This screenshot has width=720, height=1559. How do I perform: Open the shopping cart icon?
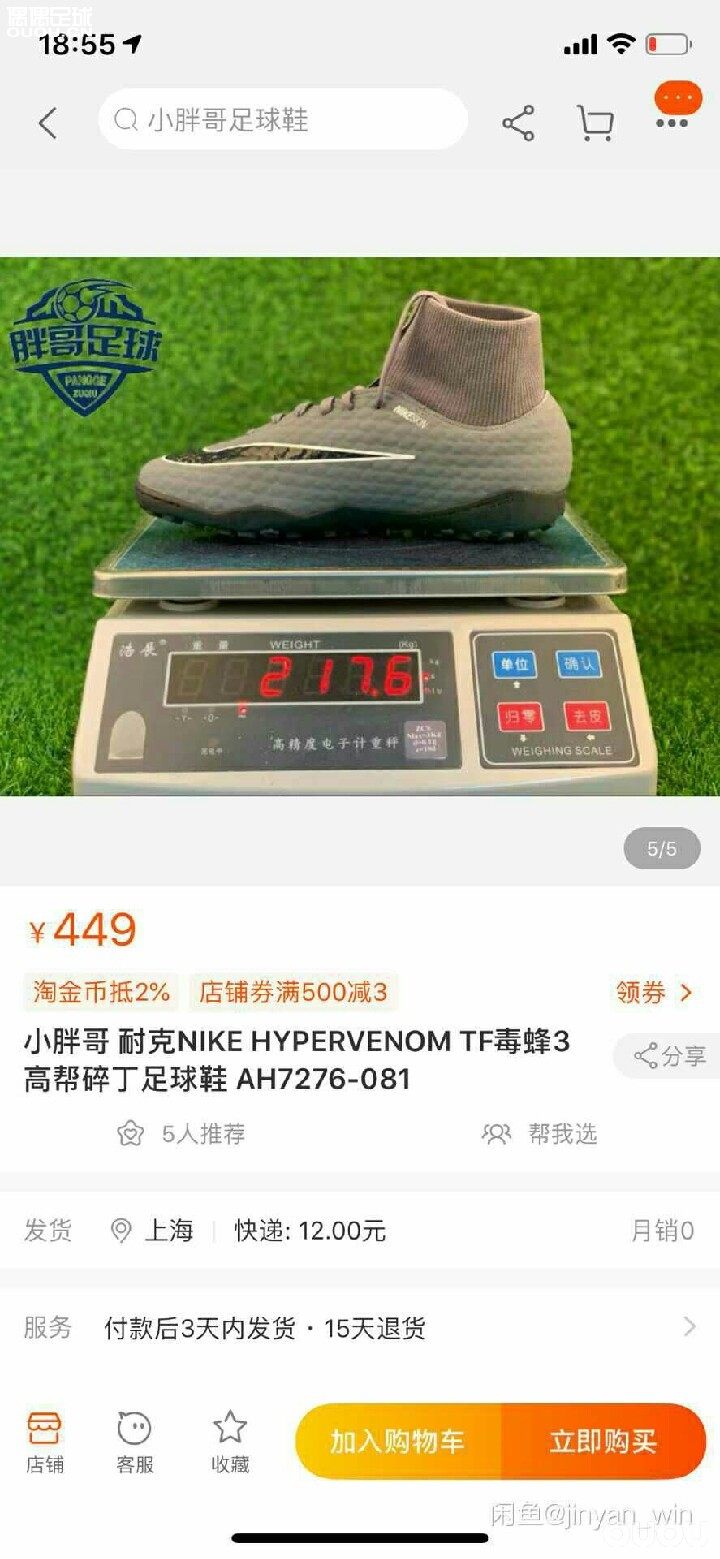pyautogui.click(x=595, y=123)
